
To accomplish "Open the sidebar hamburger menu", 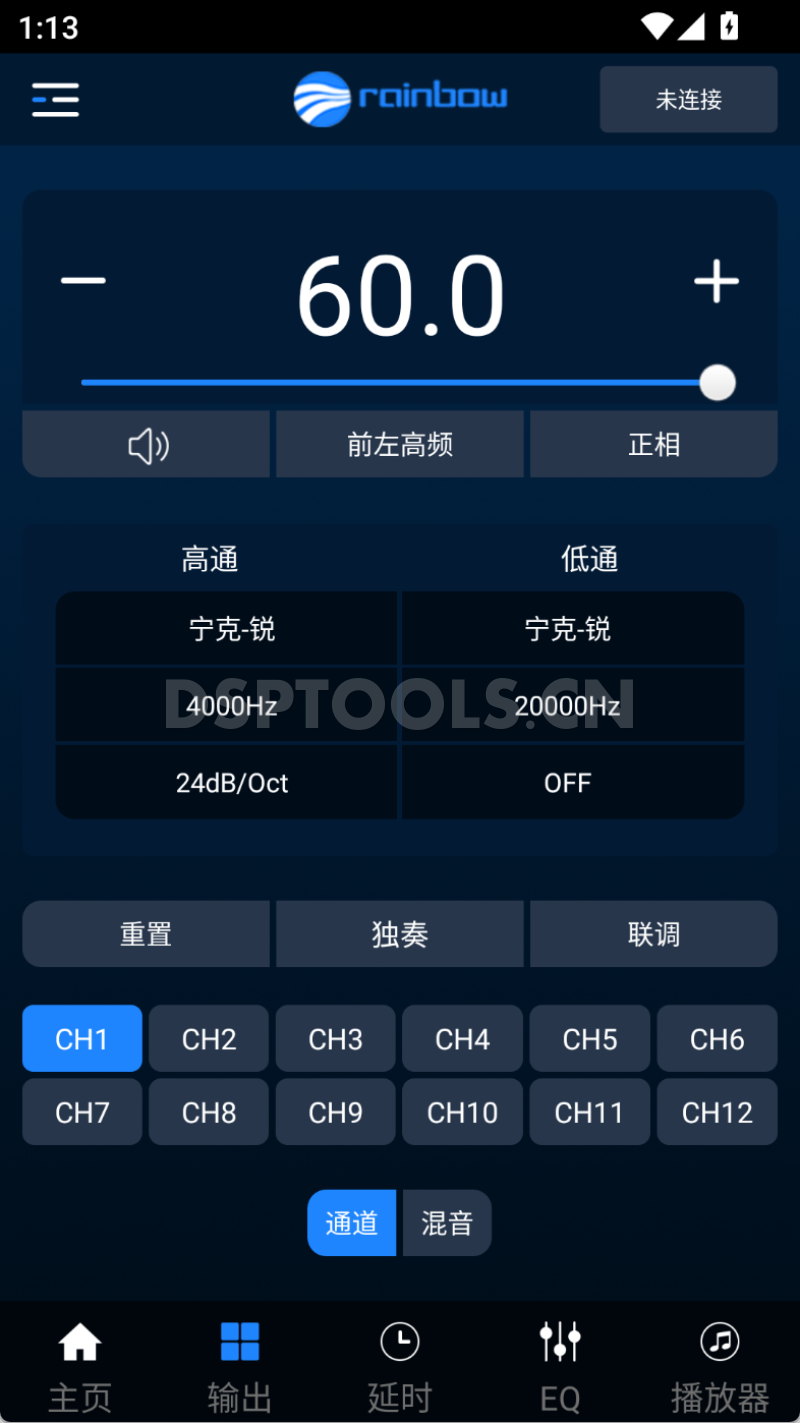I will [x=55, y=100].
